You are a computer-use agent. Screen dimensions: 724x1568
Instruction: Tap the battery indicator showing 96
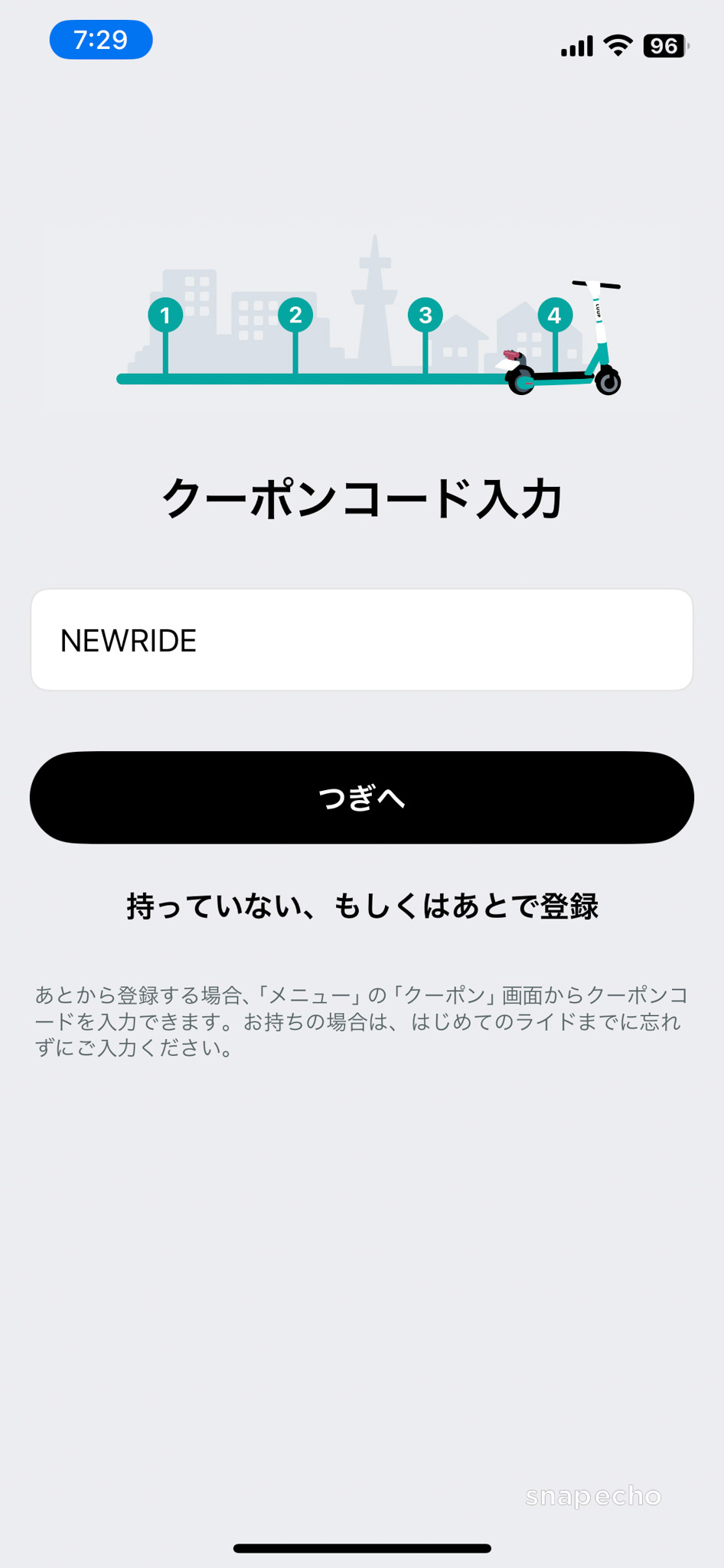tap(663, 46)
